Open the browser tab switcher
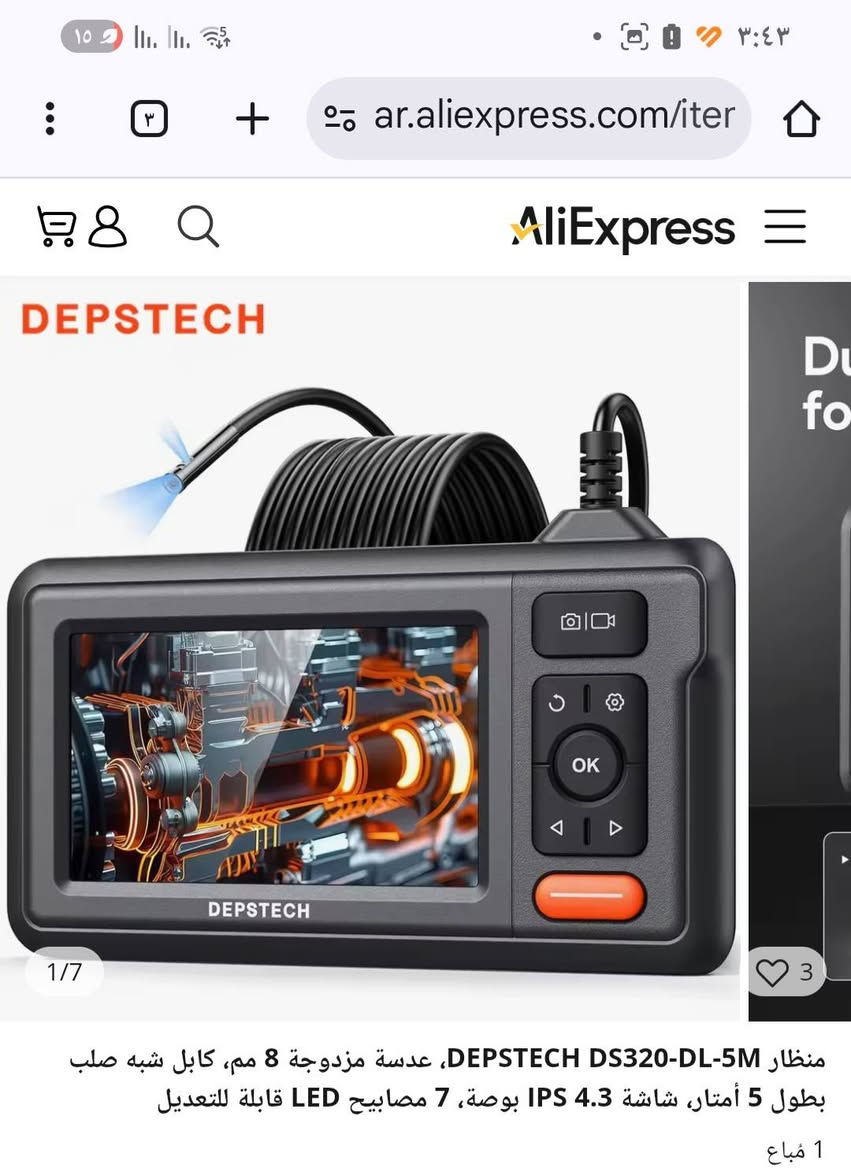Viewport: 851px width, 1172px height. 149,119
